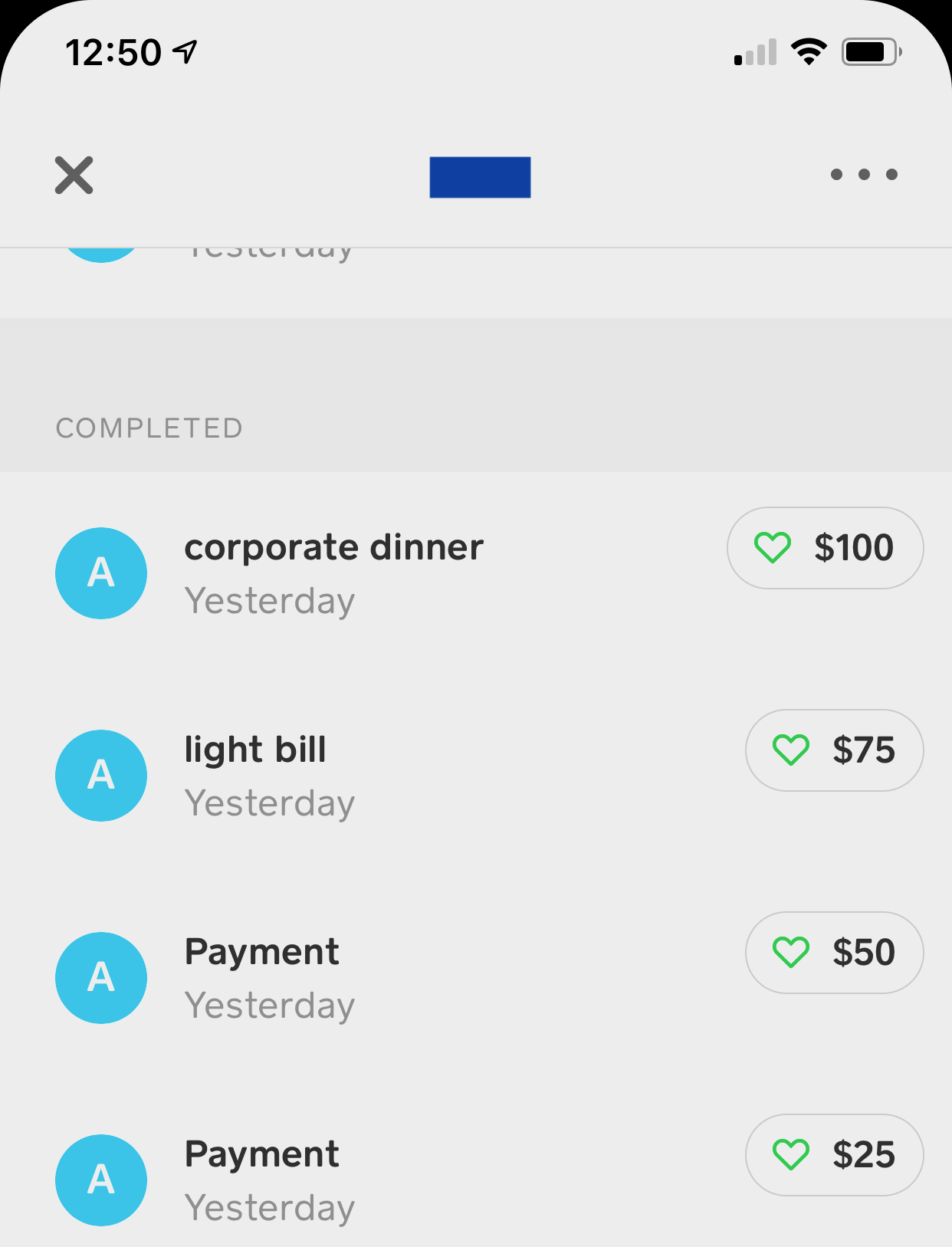Heart the $25 payment

point(791,1155)
